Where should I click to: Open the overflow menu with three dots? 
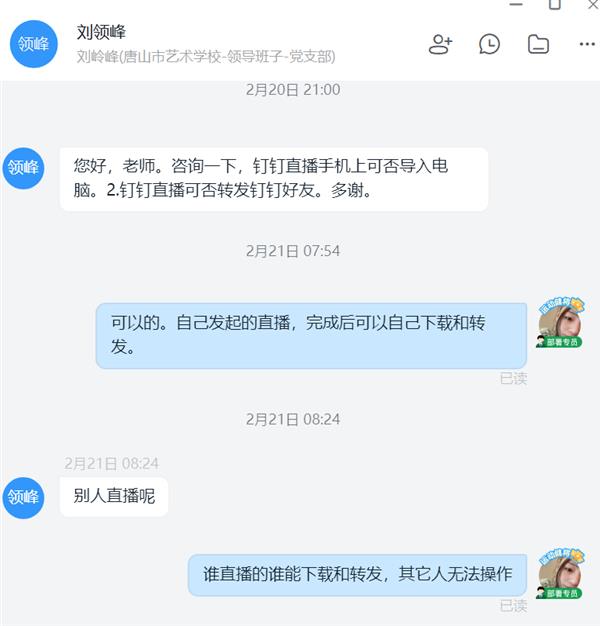point(587,44)
